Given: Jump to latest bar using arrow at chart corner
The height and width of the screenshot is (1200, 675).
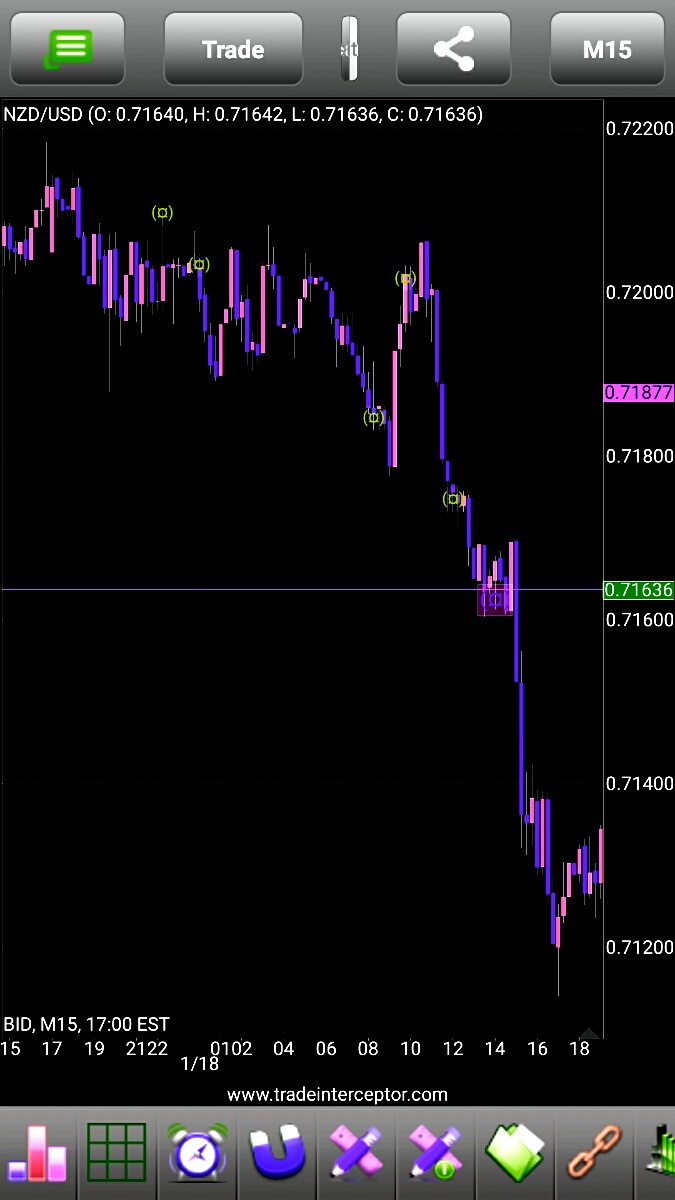Looking at the screenshot, I should click(589, 1033).
